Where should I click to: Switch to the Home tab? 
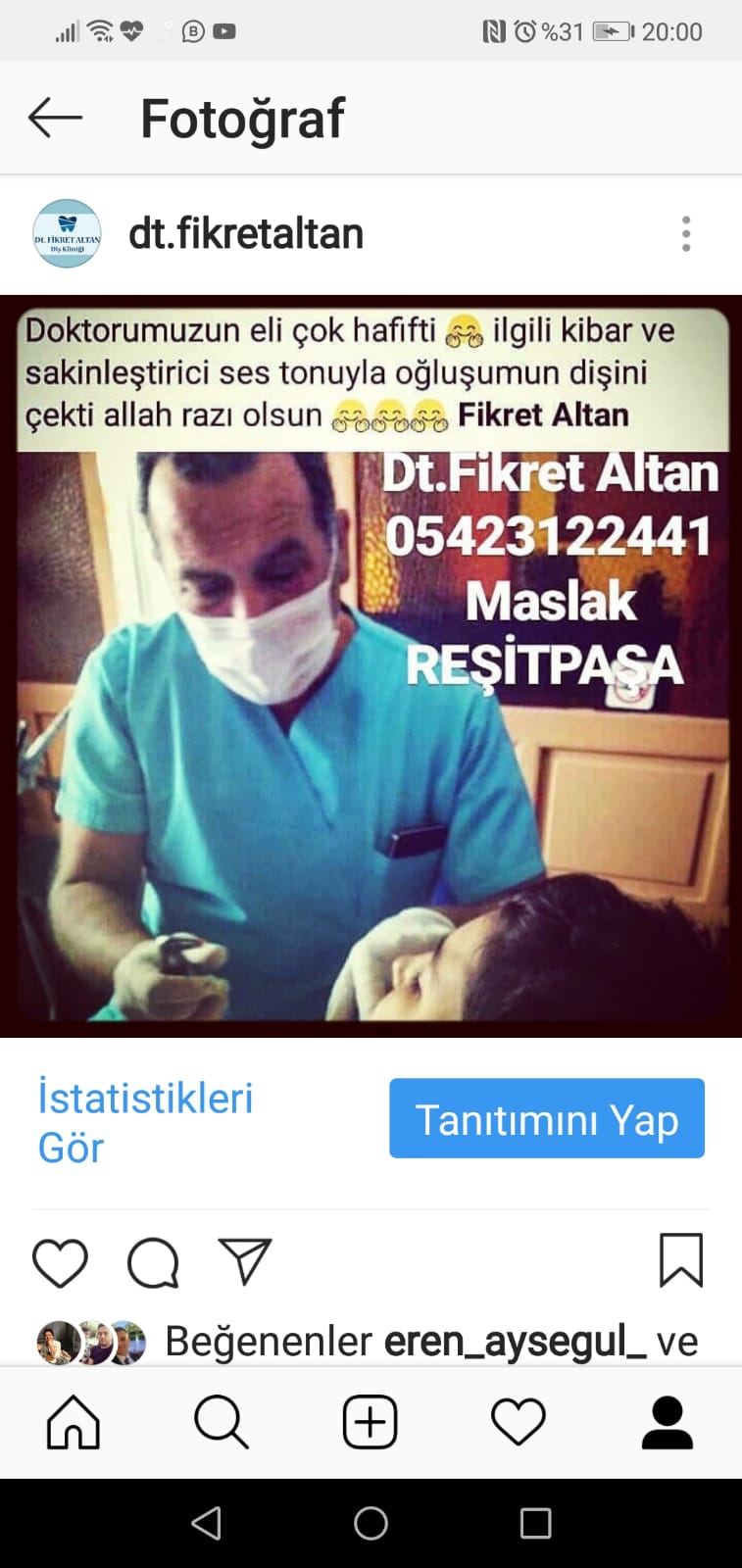(x=74, y=1422)
